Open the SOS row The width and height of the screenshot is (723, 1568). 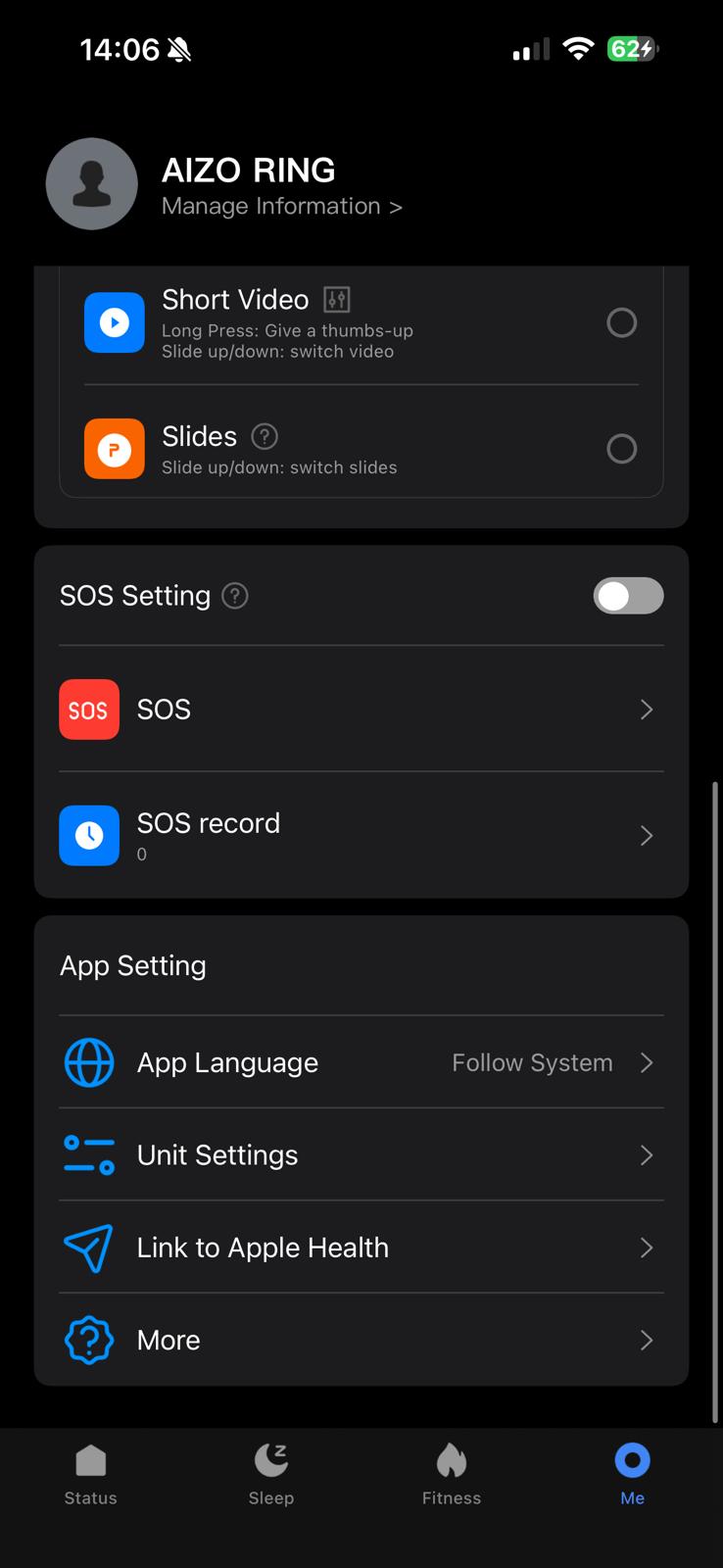coord(361,710)
